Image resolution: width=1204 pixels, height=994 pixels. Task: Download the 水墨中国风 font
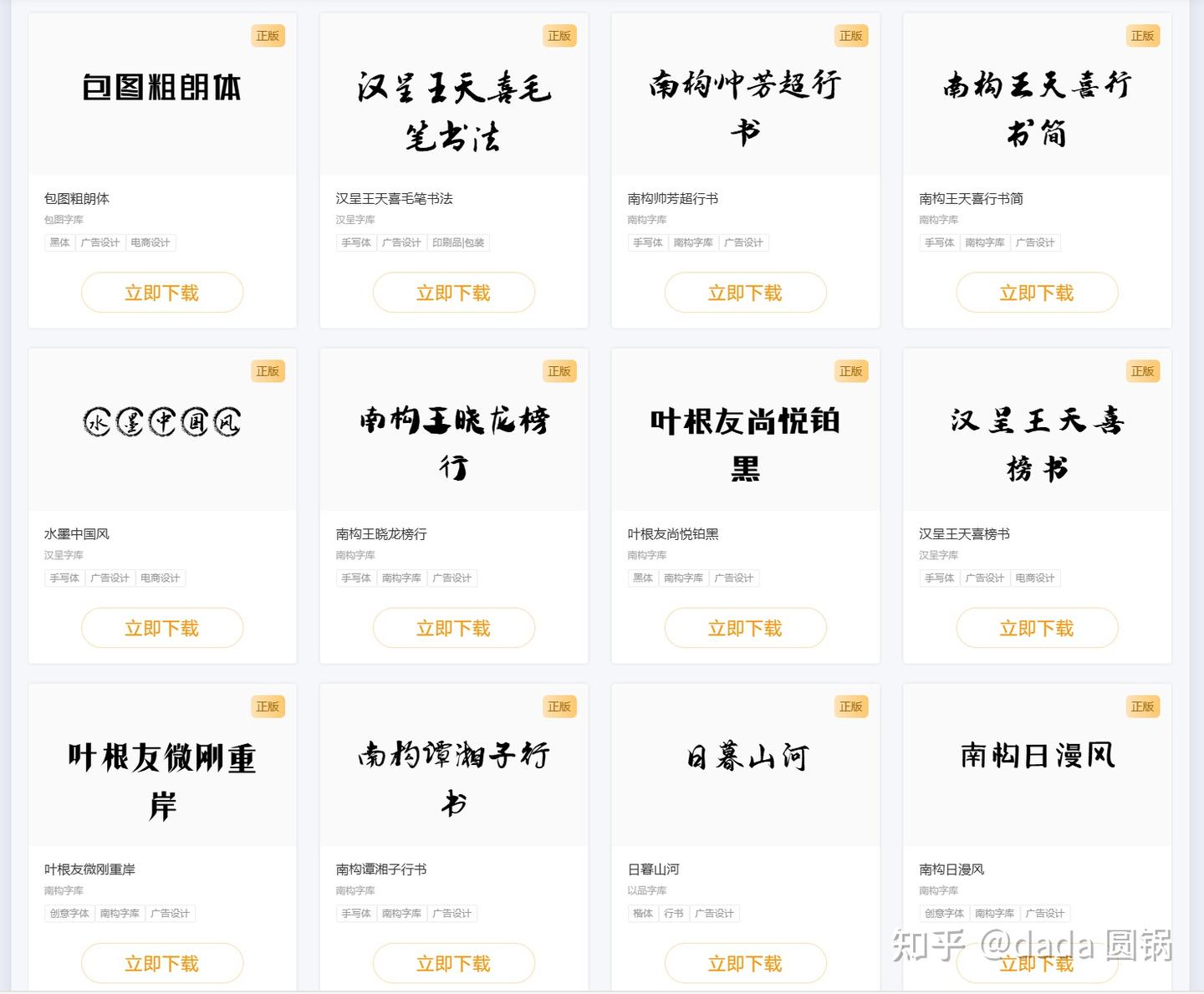click(x=161, y=628)
